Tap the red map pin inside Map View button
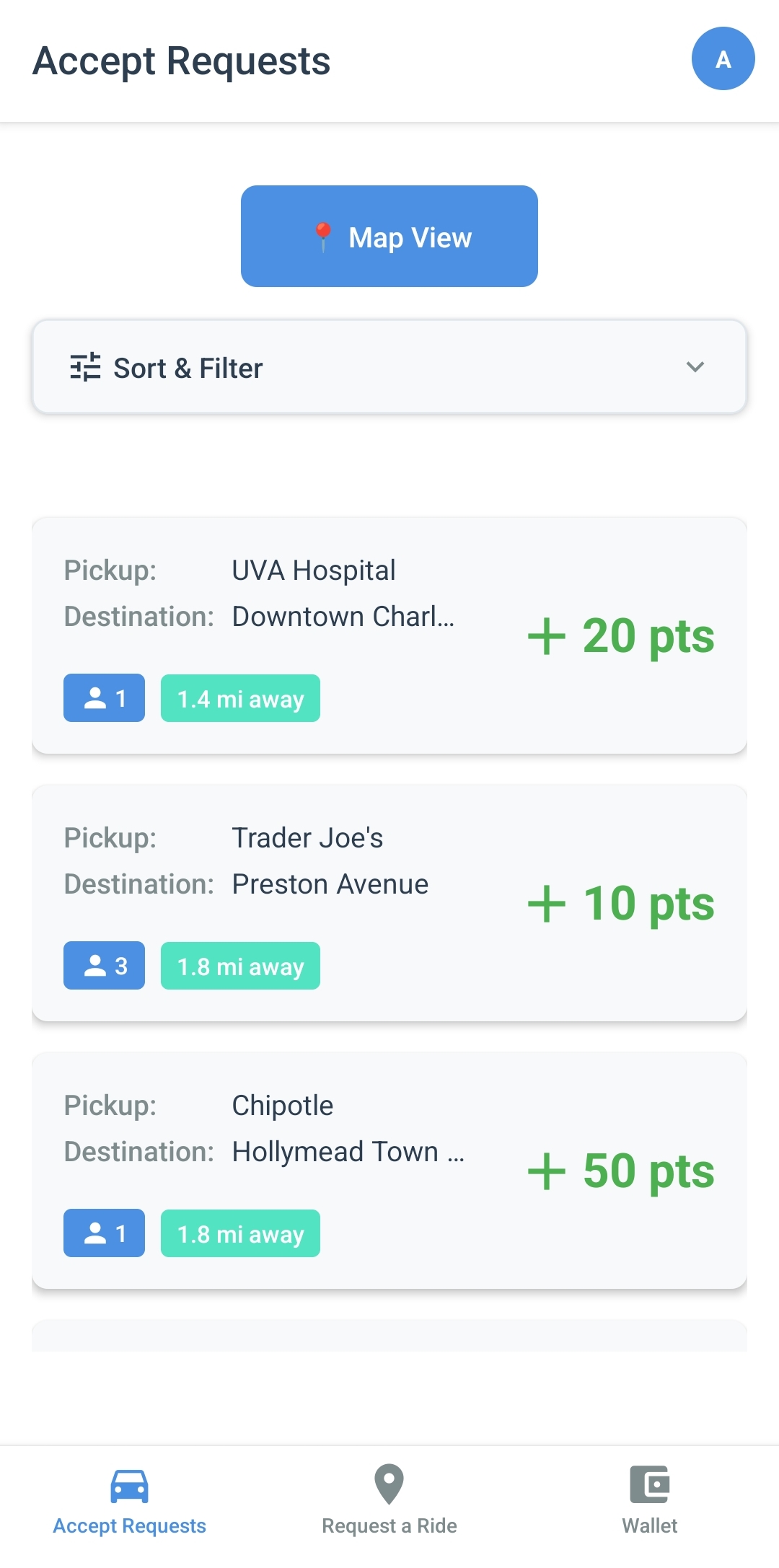Image resolution: width=779 pixels, height=1568 pixels. pyautogui.click(x=323, y=235)
